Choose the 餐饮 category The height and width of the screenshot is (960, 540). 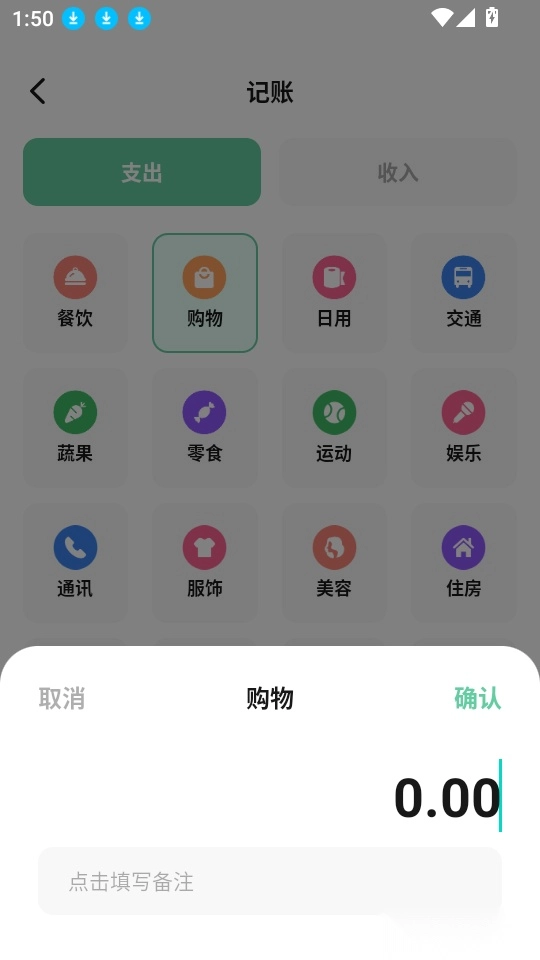click(x=75, y=293)
